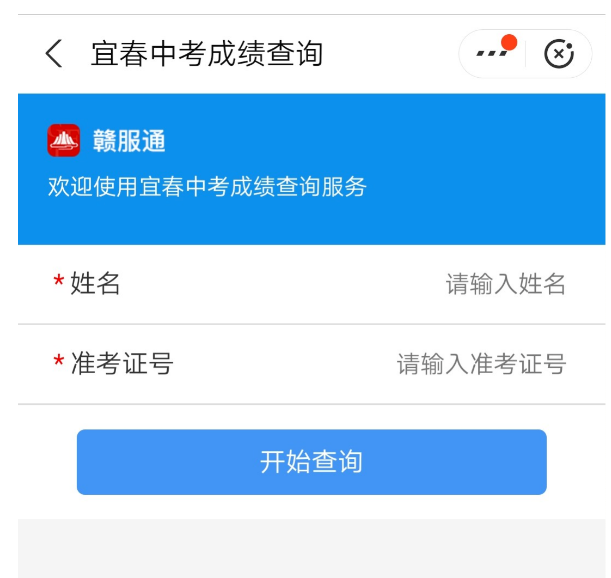Open the three-dot more options menu

[x=491, y=54]
